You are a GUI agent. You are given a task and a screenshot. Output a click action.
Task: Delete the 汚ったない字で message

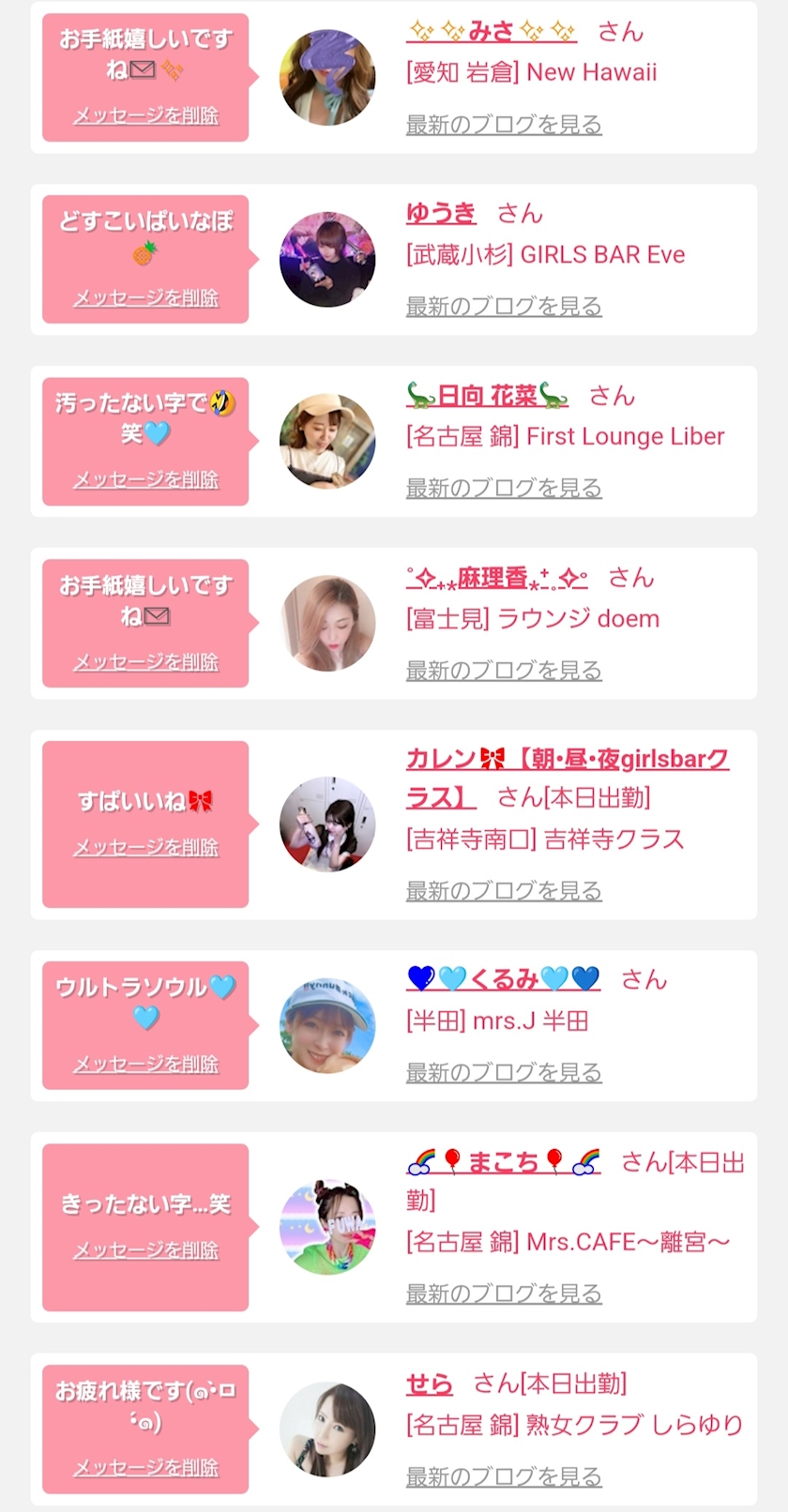(146, 479)
